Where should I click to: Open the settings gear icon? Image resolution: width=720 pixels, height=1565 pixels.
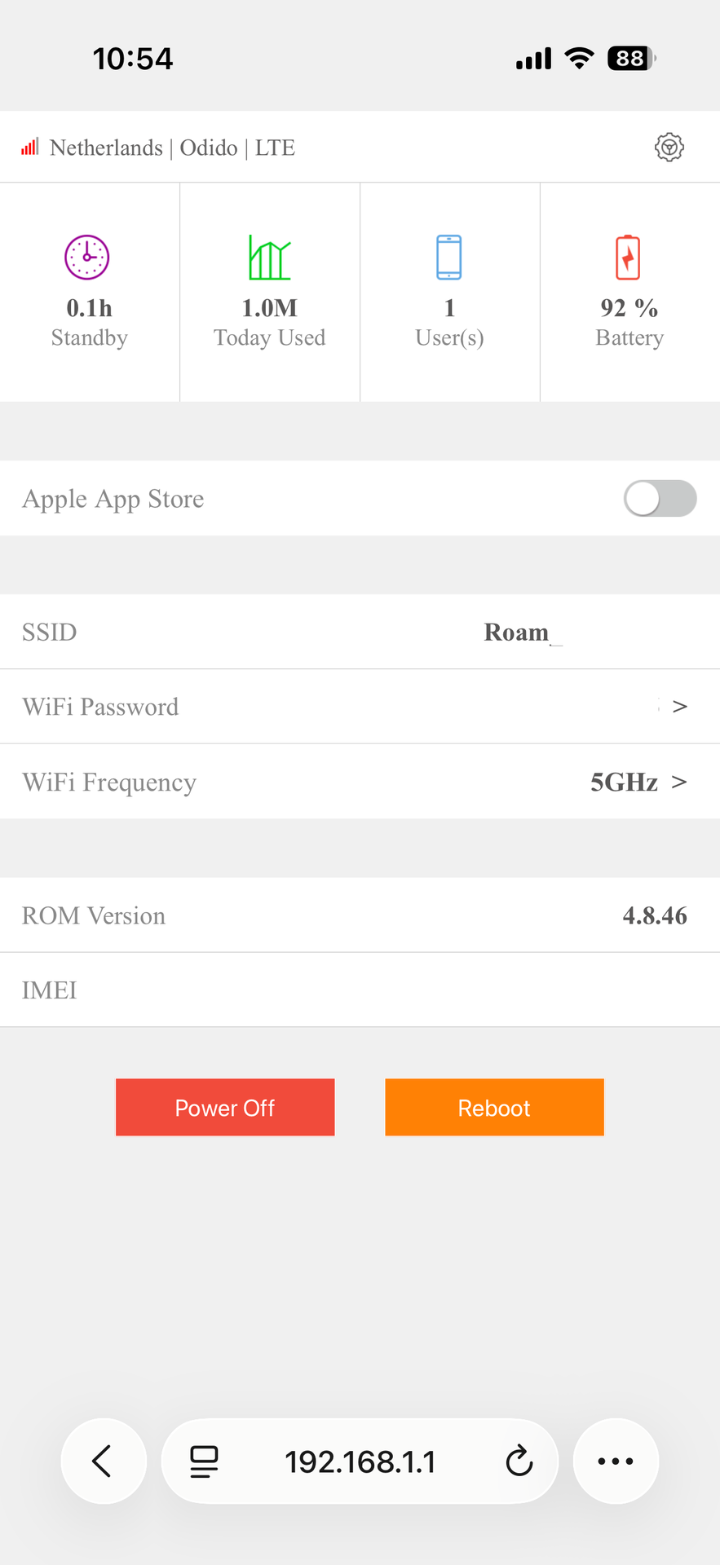[669, 148]
